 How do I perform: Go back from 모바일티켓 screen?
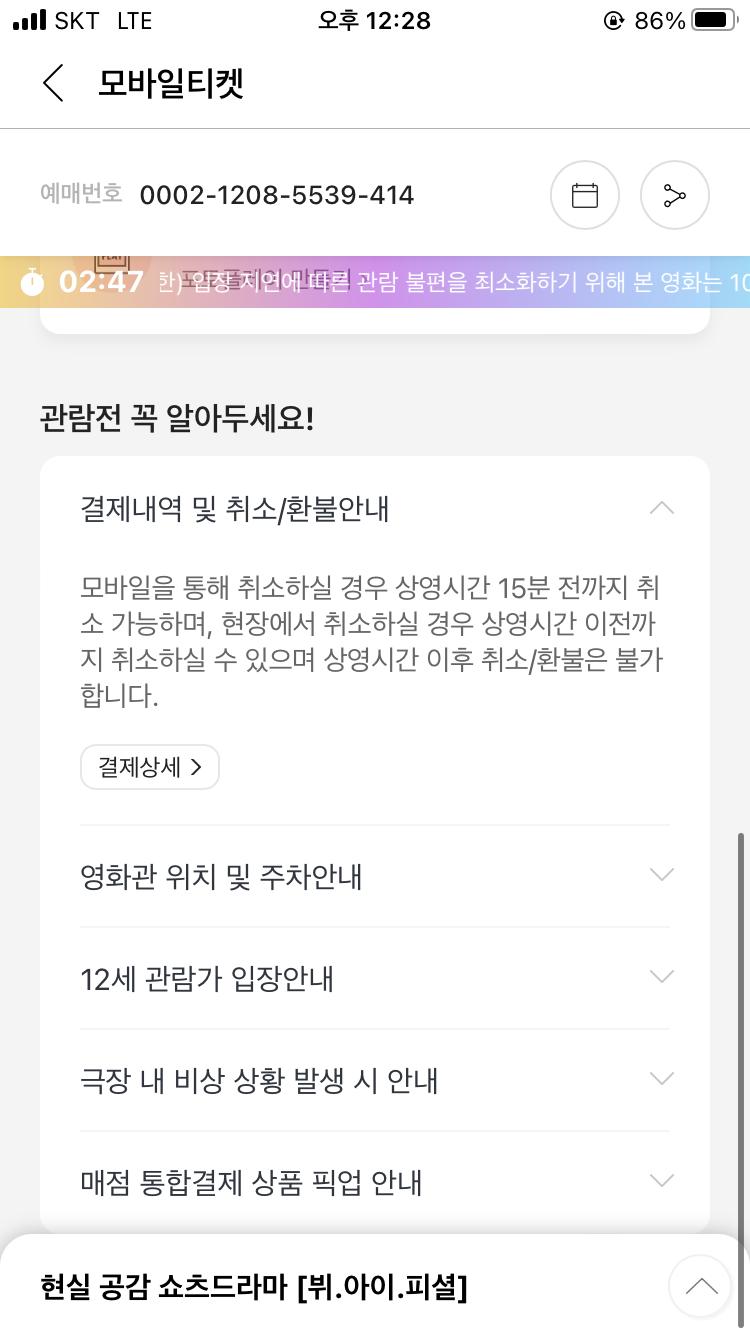coord(54,83)
